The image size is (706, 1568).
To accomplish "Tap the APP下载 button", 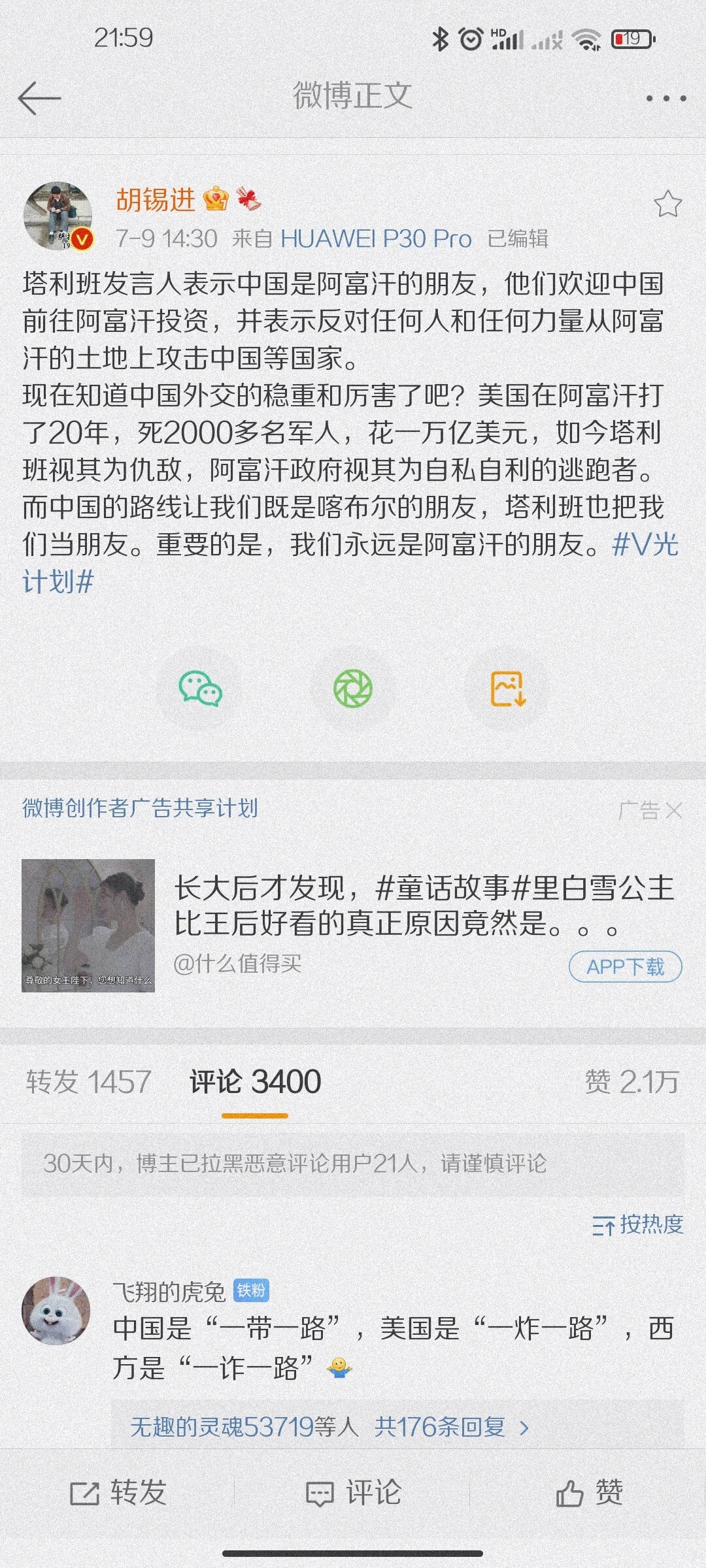I will (625, 967).
